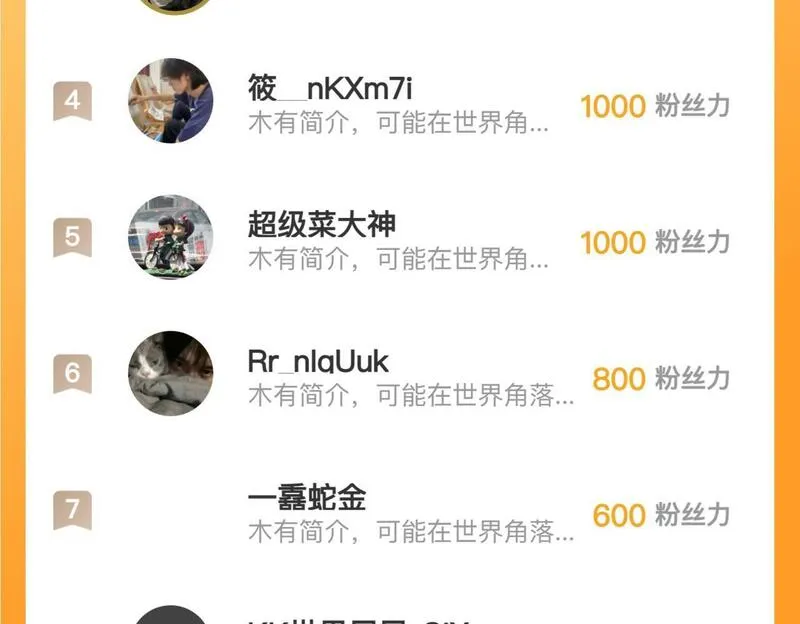Viewport: 800px width, 624px height.
Task: Open the profile of 筱__nKXm7i
Action: point(330,89)
